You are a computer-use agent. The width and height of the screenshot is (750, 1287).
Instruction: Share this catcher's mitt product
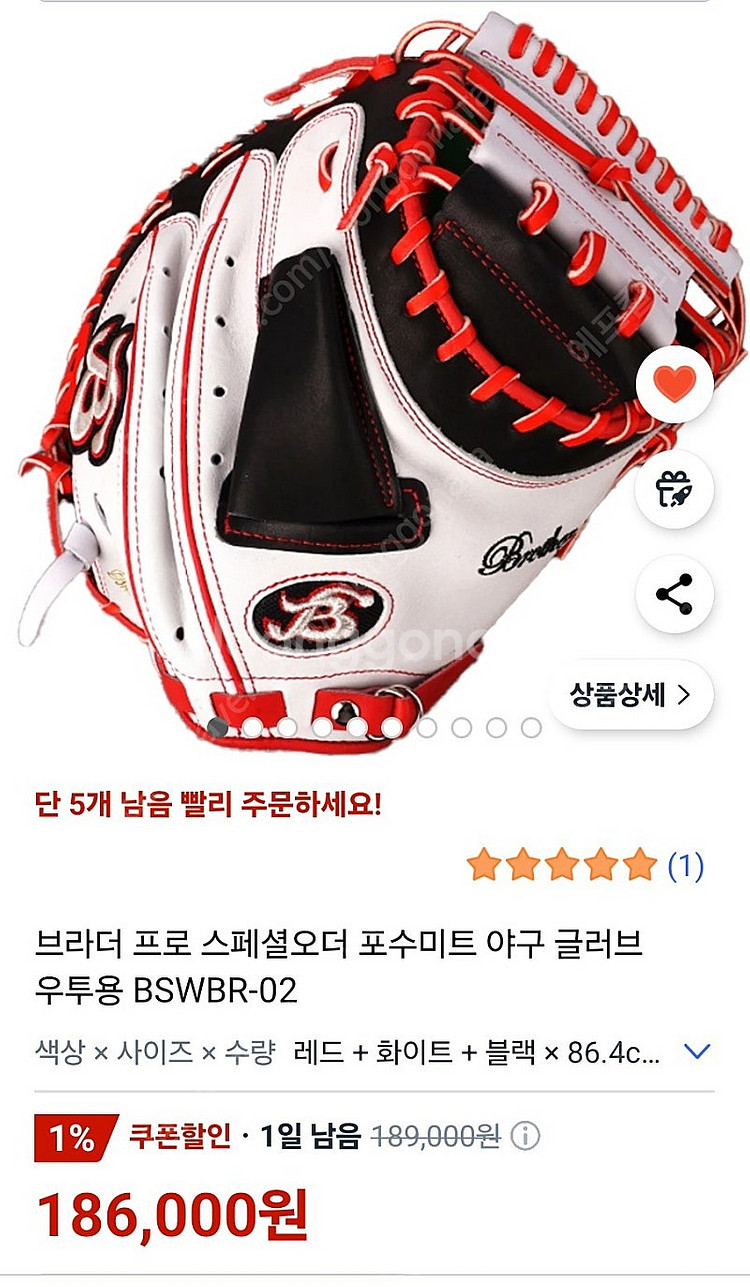pos(674,593)
